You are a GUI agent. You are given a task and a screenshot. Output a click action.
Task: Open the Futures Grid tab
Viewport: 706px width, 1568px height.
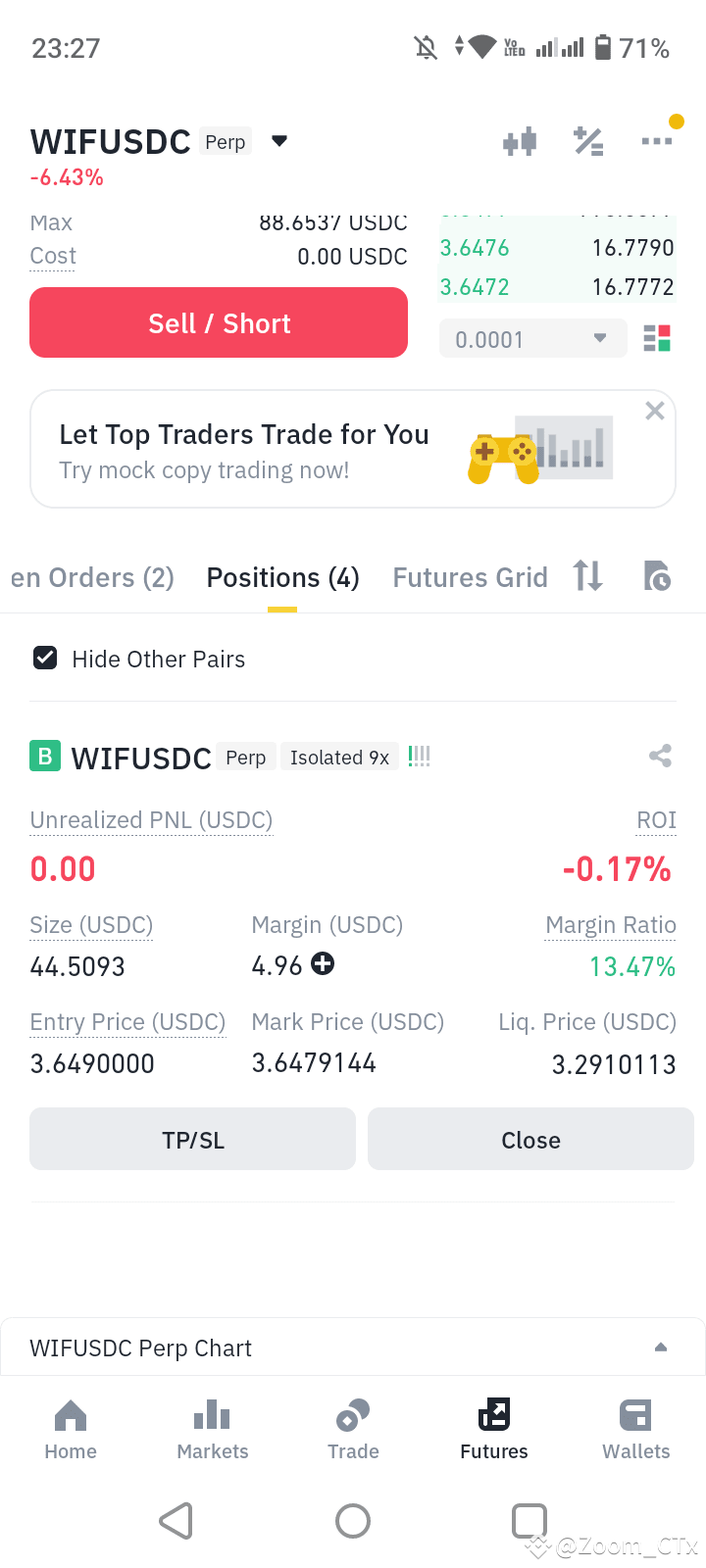pyautogui.click(x=470, y=577)
